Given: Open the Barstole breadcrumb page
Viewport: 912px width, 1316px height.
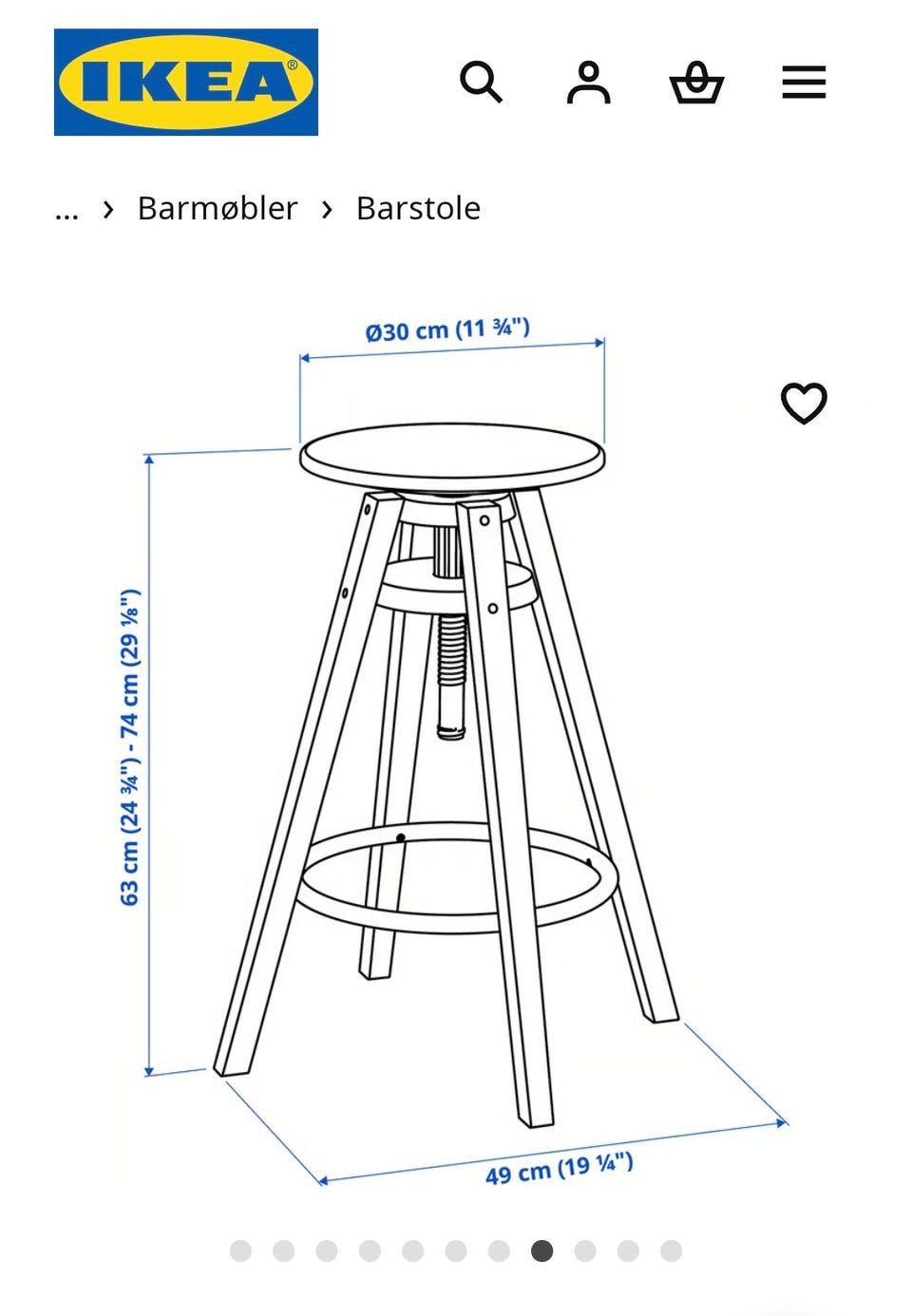Looking at the screenshot, I should pos(418,207).
